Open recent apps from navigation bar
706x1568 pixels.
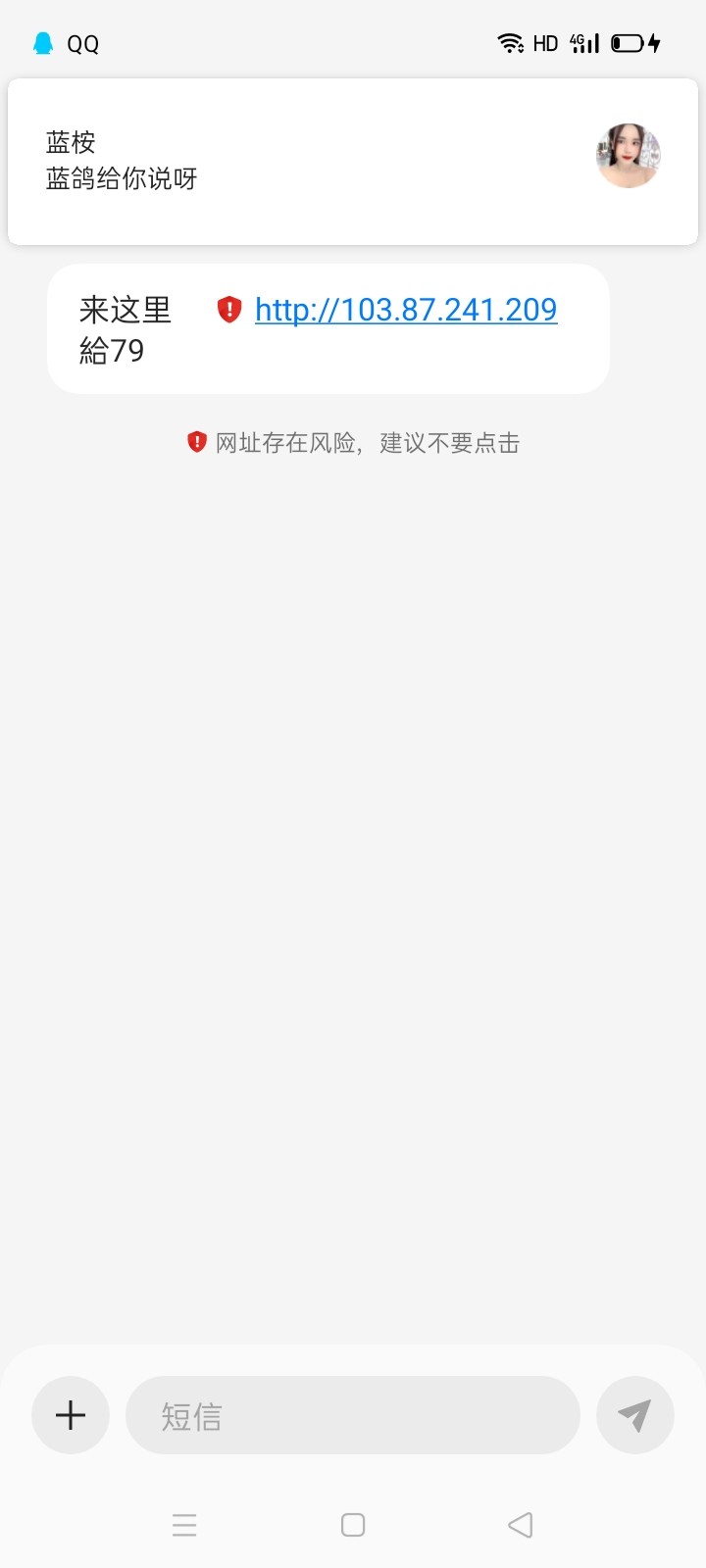[x=184, y=1525]
